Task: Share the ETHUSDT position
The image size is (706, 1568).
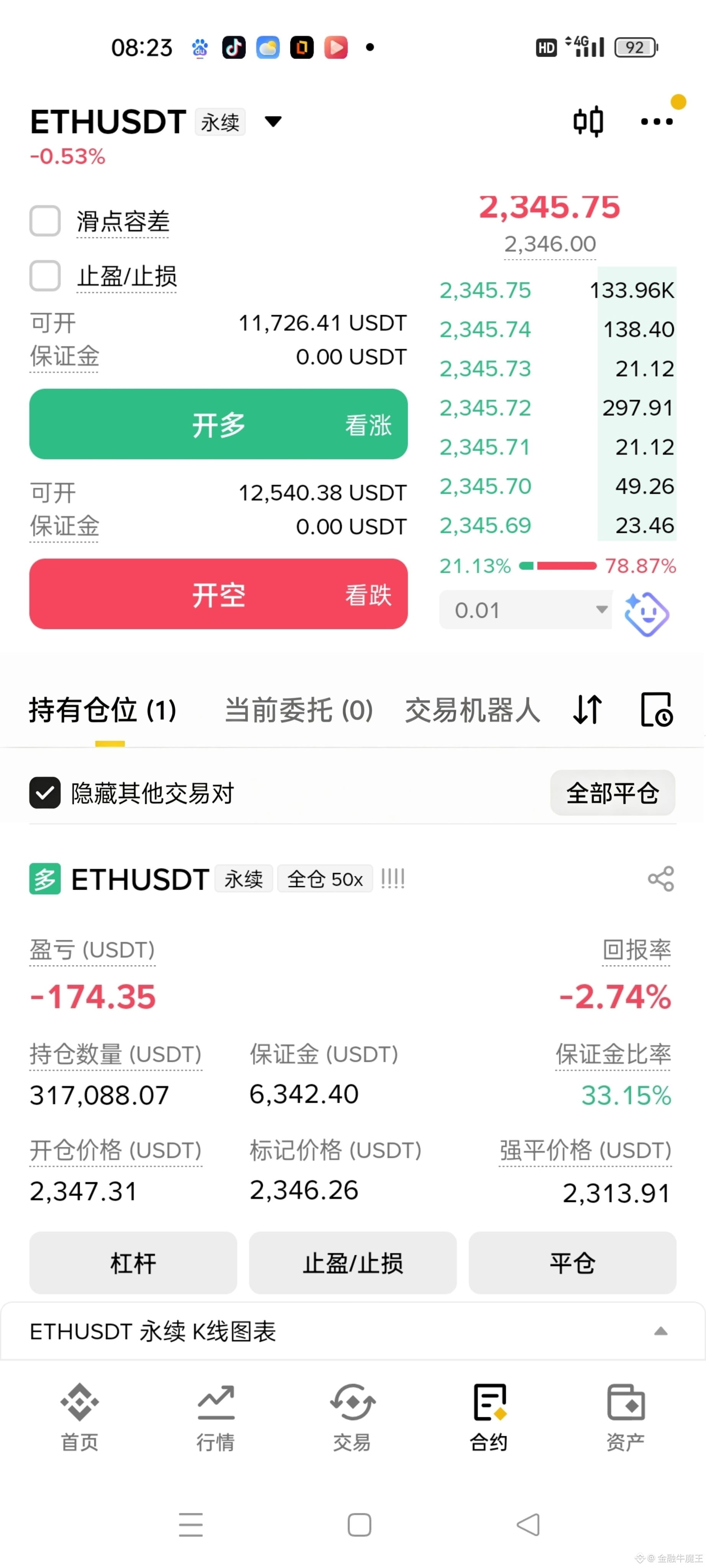Action: point(661,879)
